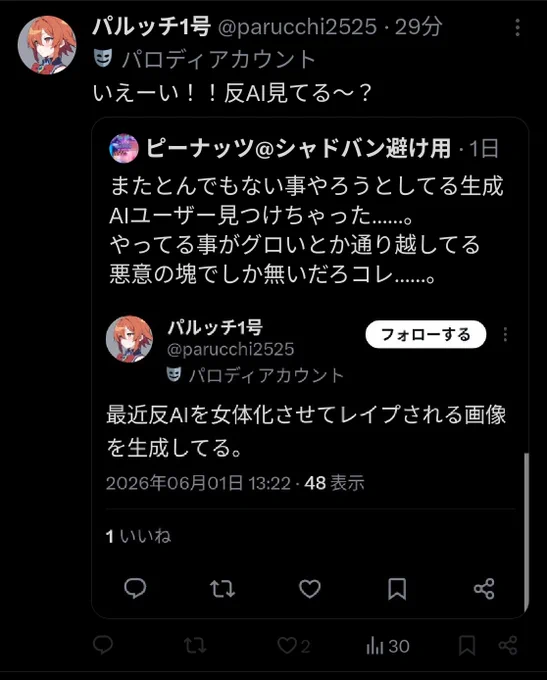Image resolution: width=547 pixels, height=680 pixels.
Task: Repost the post by パルッチ1号
Action: (x=195, y=645)
